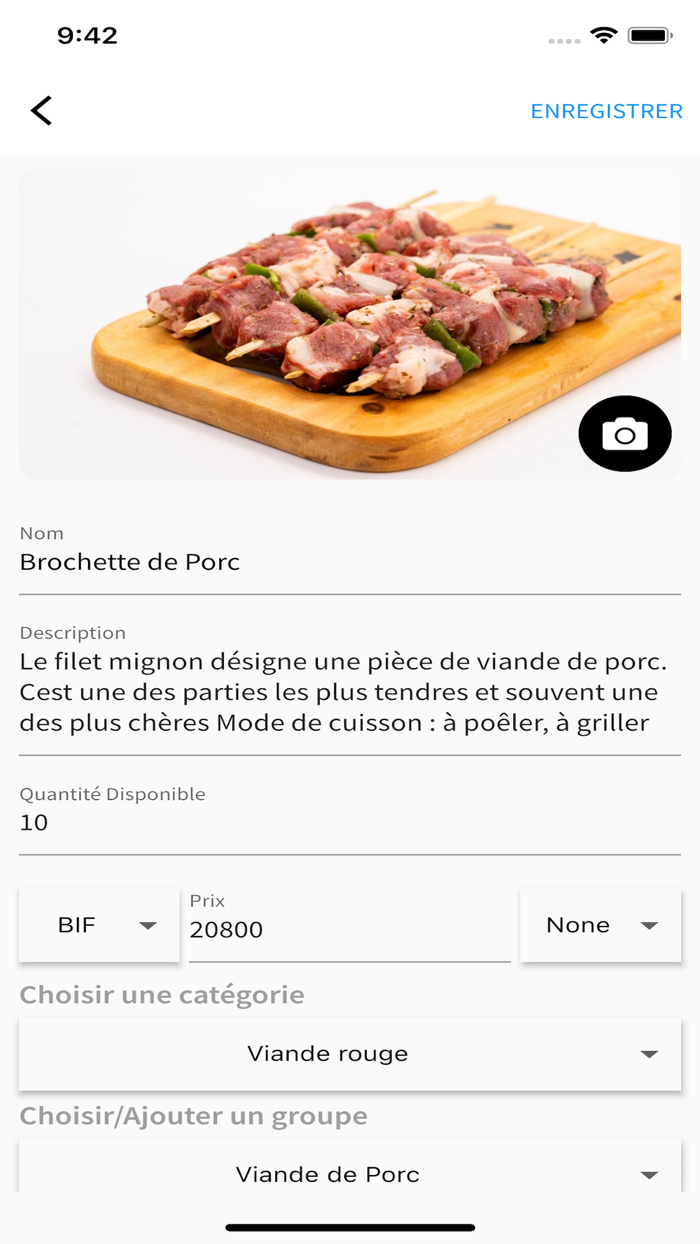
Task: Edit the Nom field
Action: coord(349,562)
